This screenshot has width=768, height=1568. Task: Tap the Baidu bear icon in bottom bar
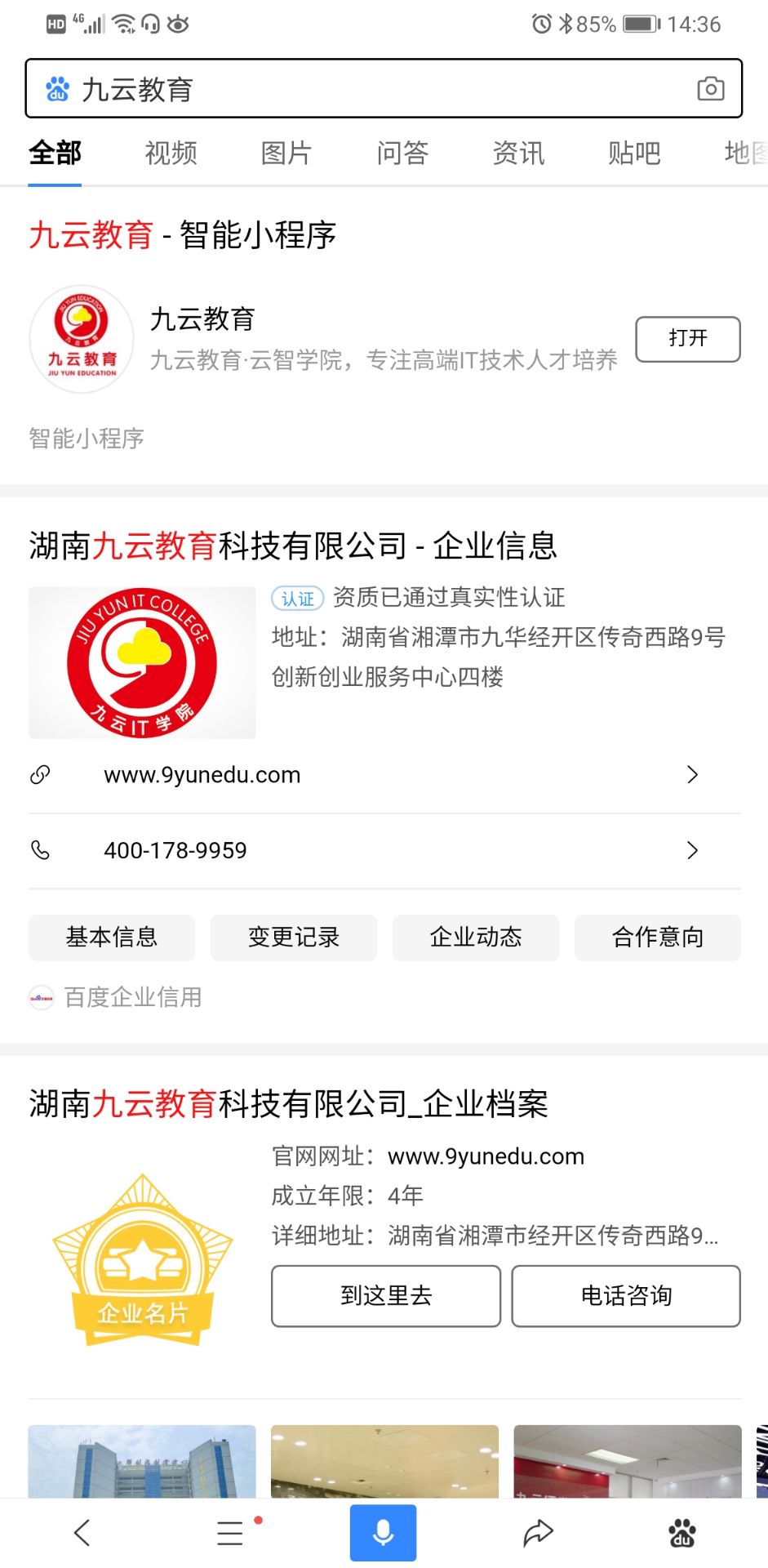(x=681, y=1533)
